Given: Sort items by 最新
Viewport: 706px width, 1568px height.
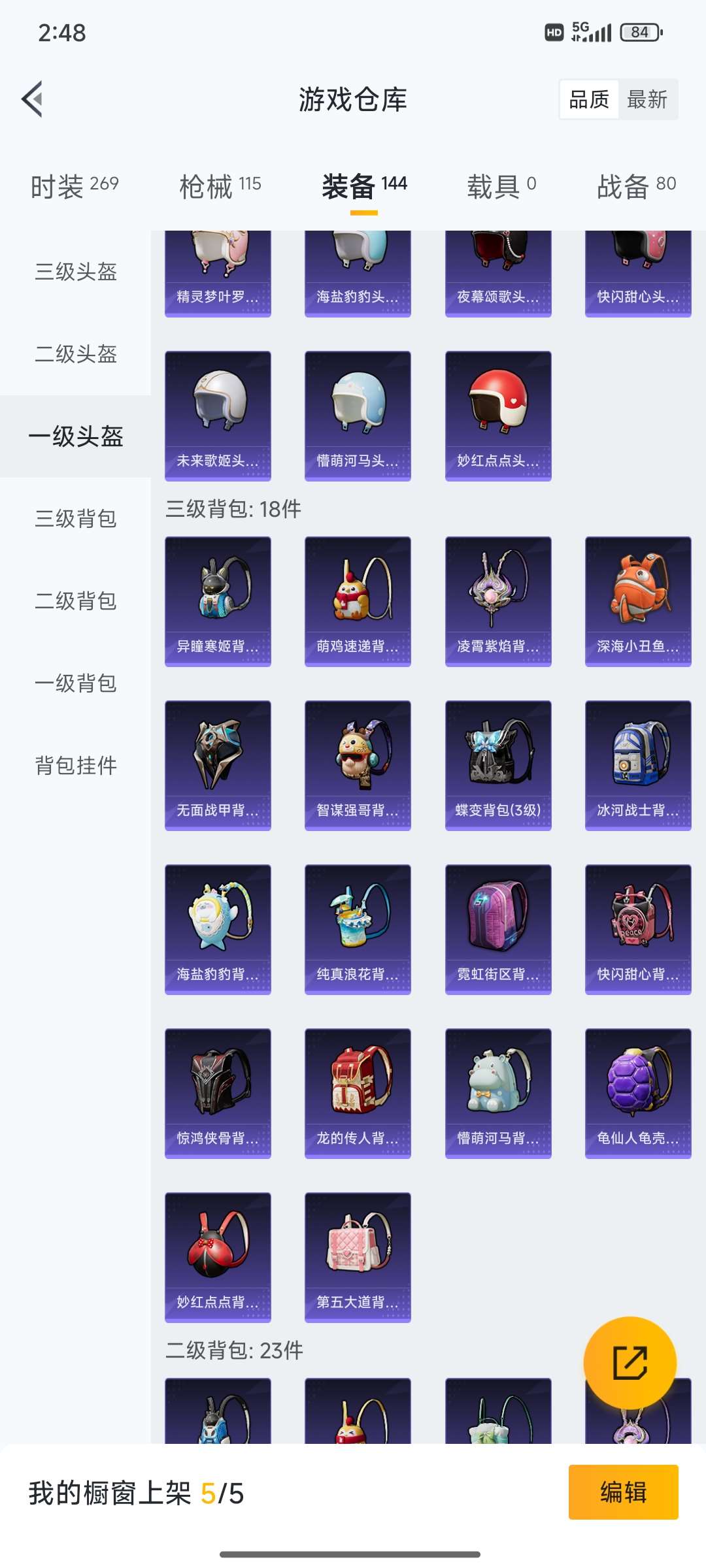Looking at the screenshot, I should tap(647, 99).
